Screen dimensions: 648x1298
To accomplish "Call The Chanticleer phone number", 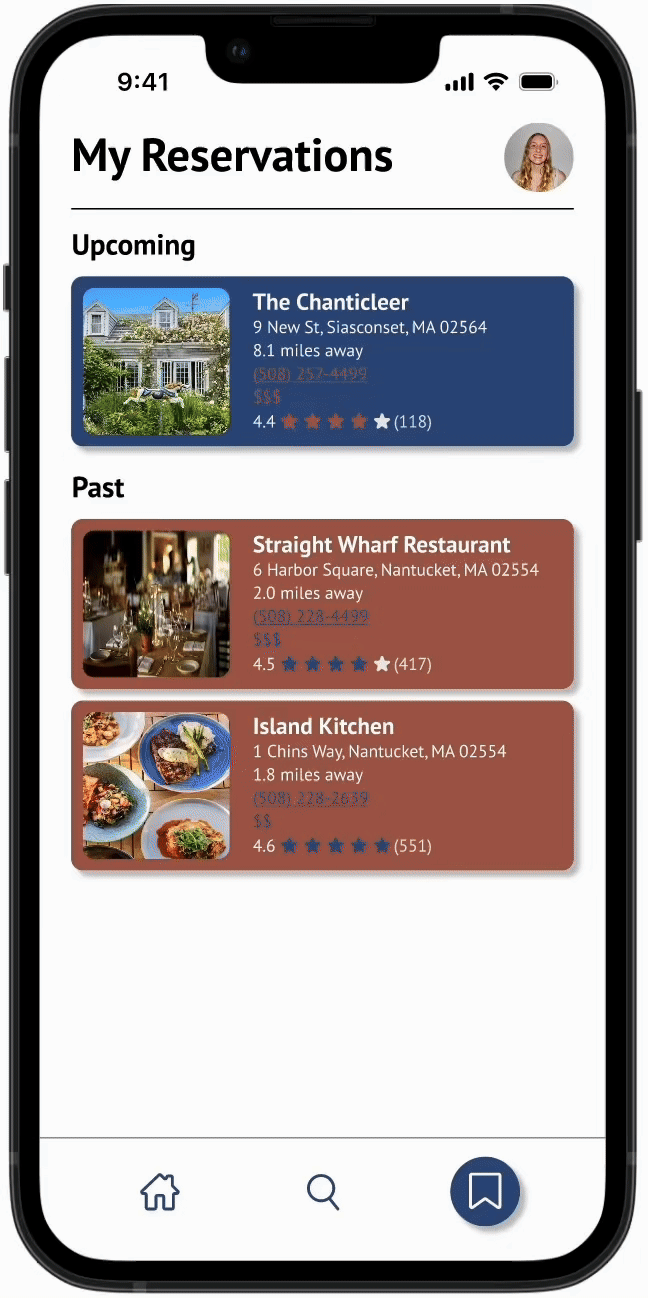I will coord(310,374).
